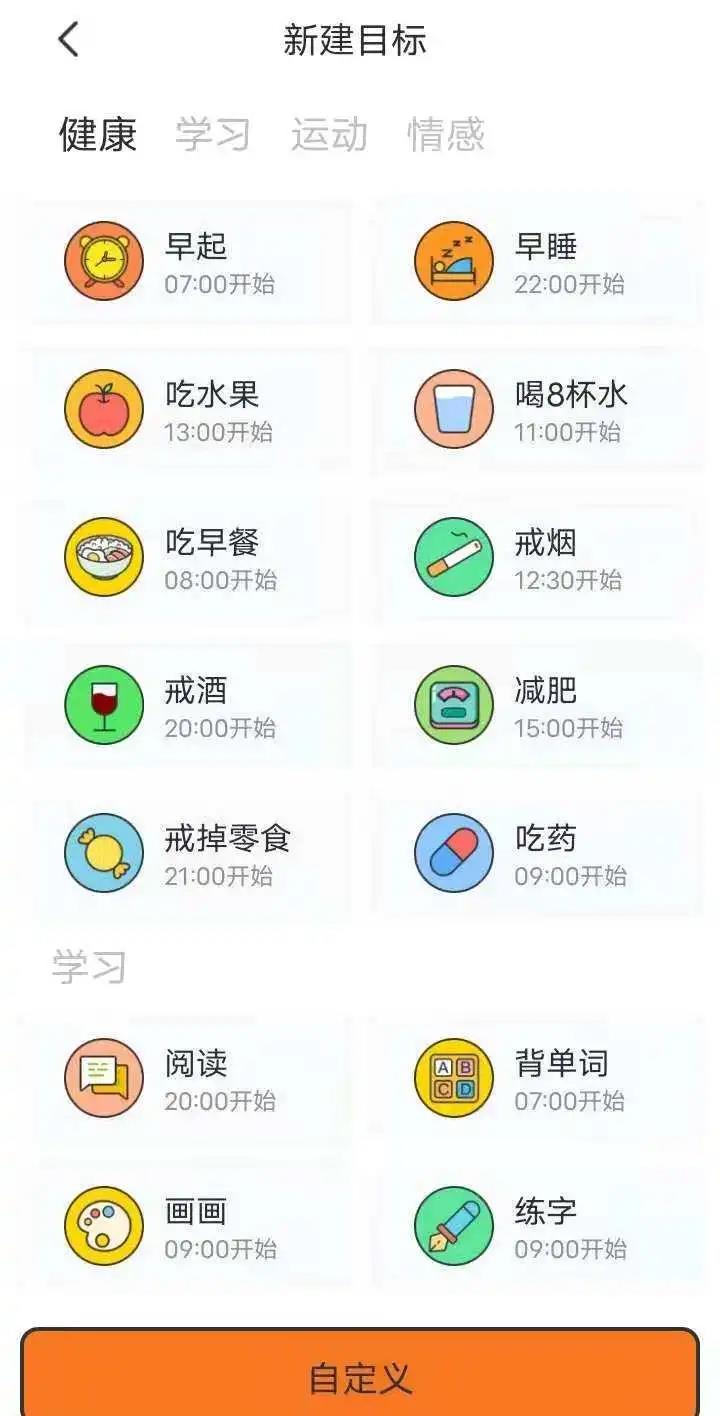Click the breakfast bowl icon for 吃早餐

point(102,557)
